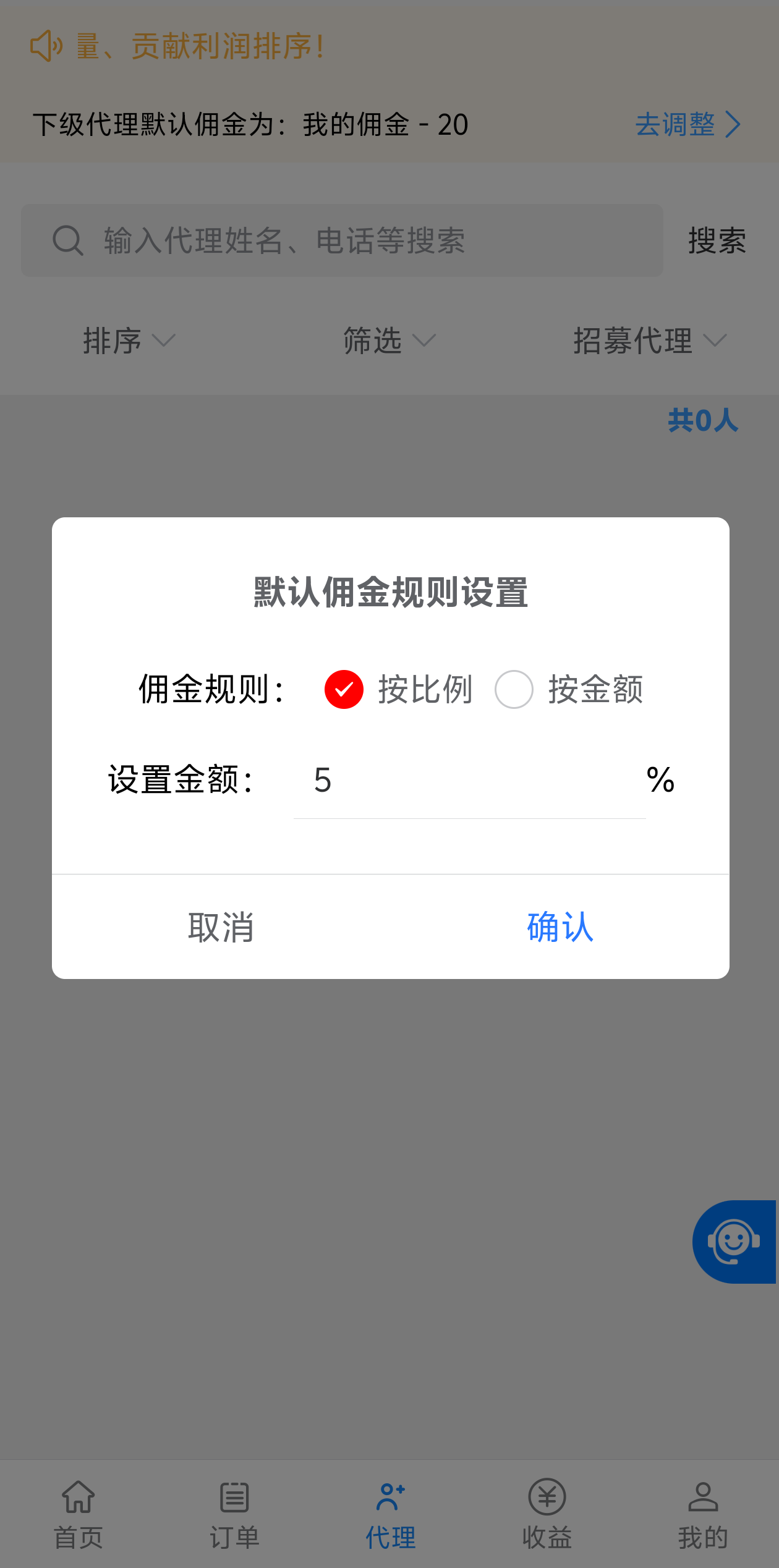779x1568 pixels.
Task: Tap the 设置金额 value input field
Action: tap(470, 780)
